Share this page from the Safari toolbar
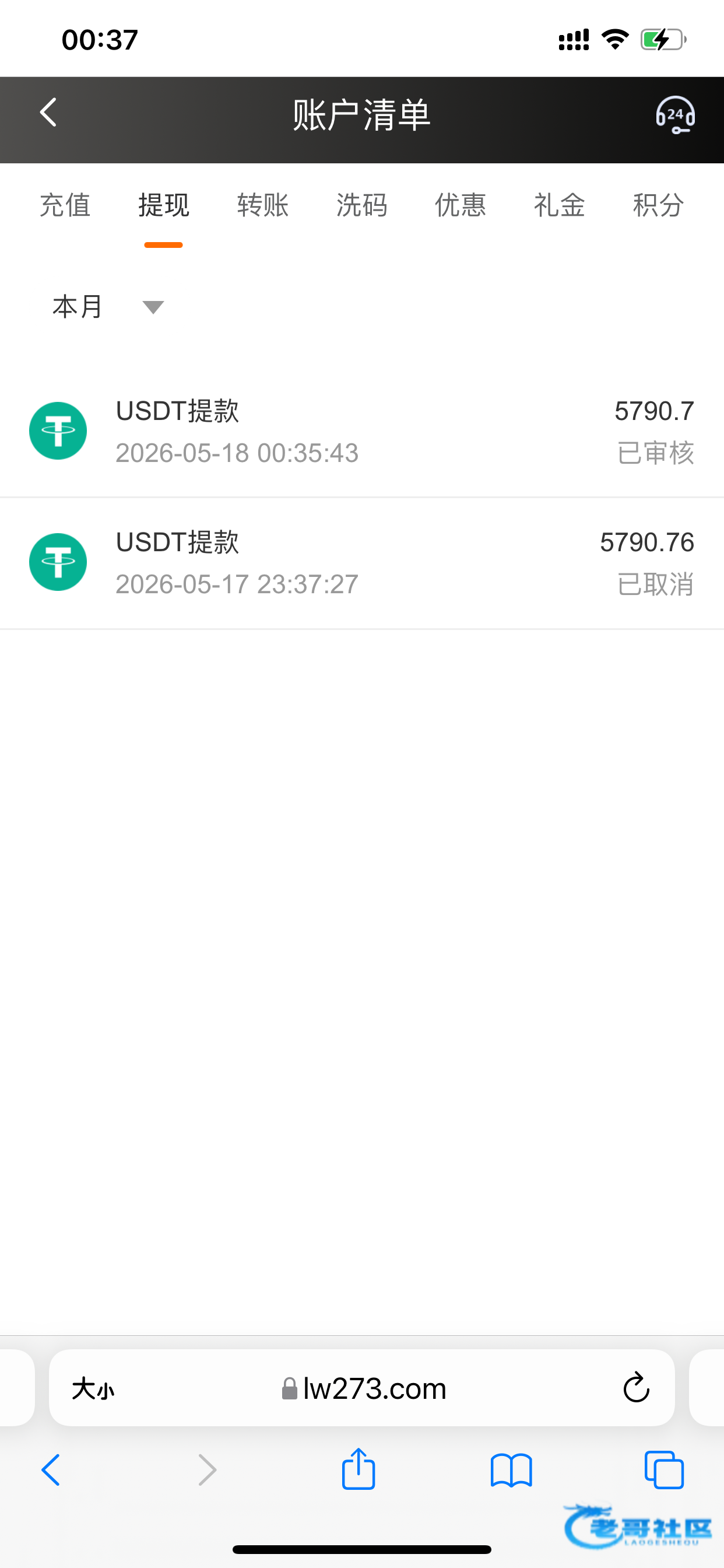Screen dimensions: 724x1568 coord(359,1469)
